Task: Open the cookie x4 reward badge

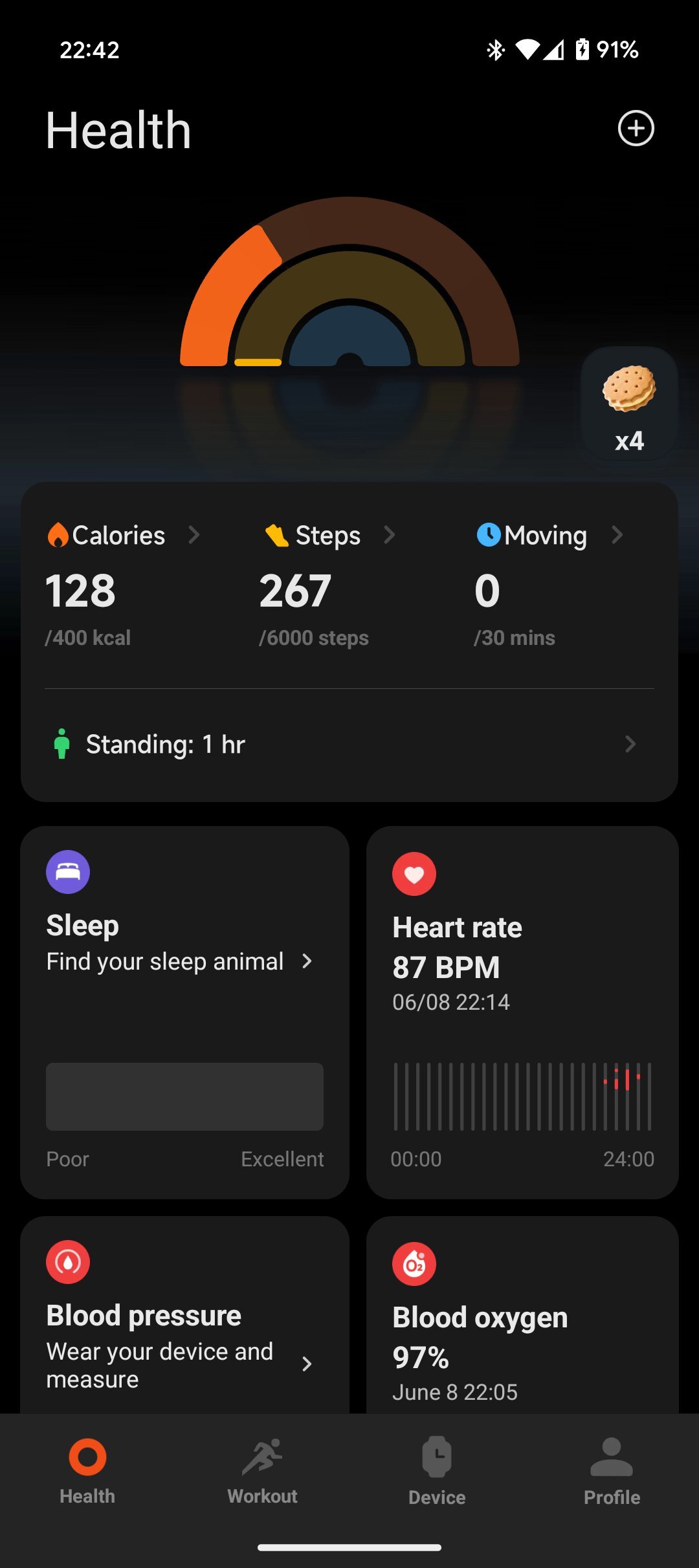Action: 629,404
